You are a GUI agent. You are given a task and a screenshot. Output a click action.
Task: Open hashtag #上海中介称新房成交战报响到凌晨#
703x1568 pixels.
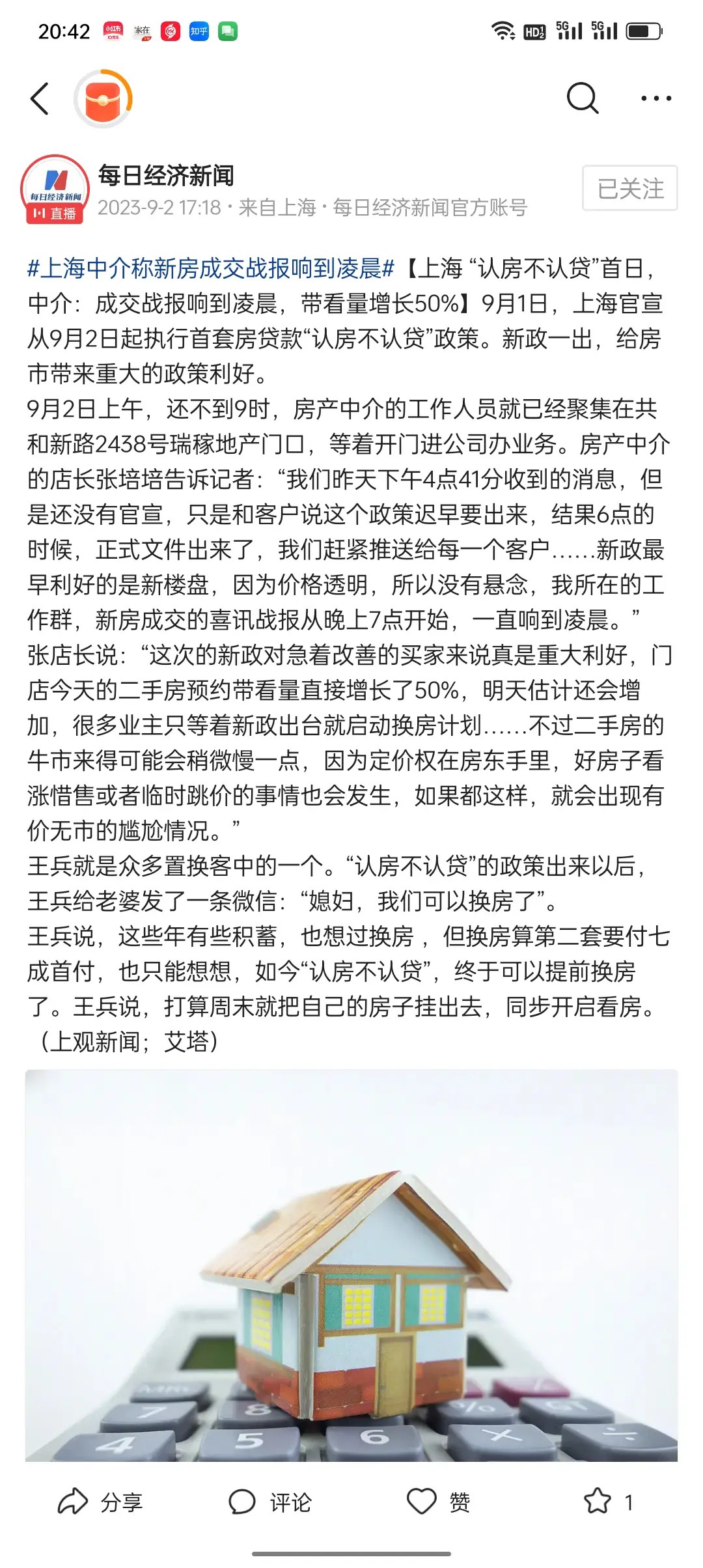coord(210,268)
